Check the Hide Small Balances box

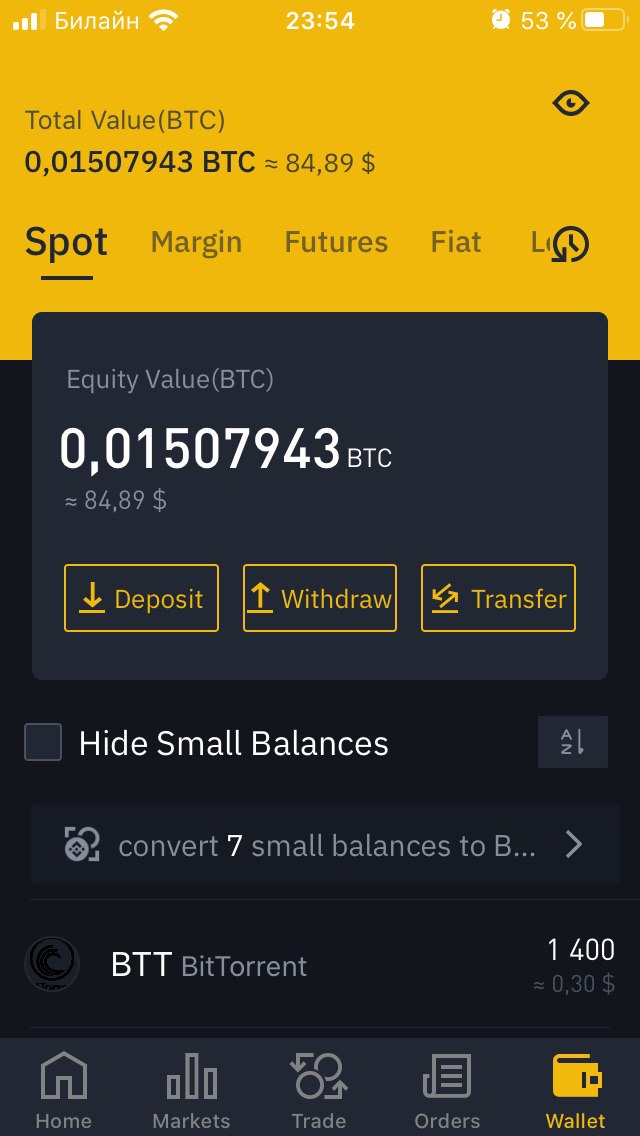click(x=43, y=742)
